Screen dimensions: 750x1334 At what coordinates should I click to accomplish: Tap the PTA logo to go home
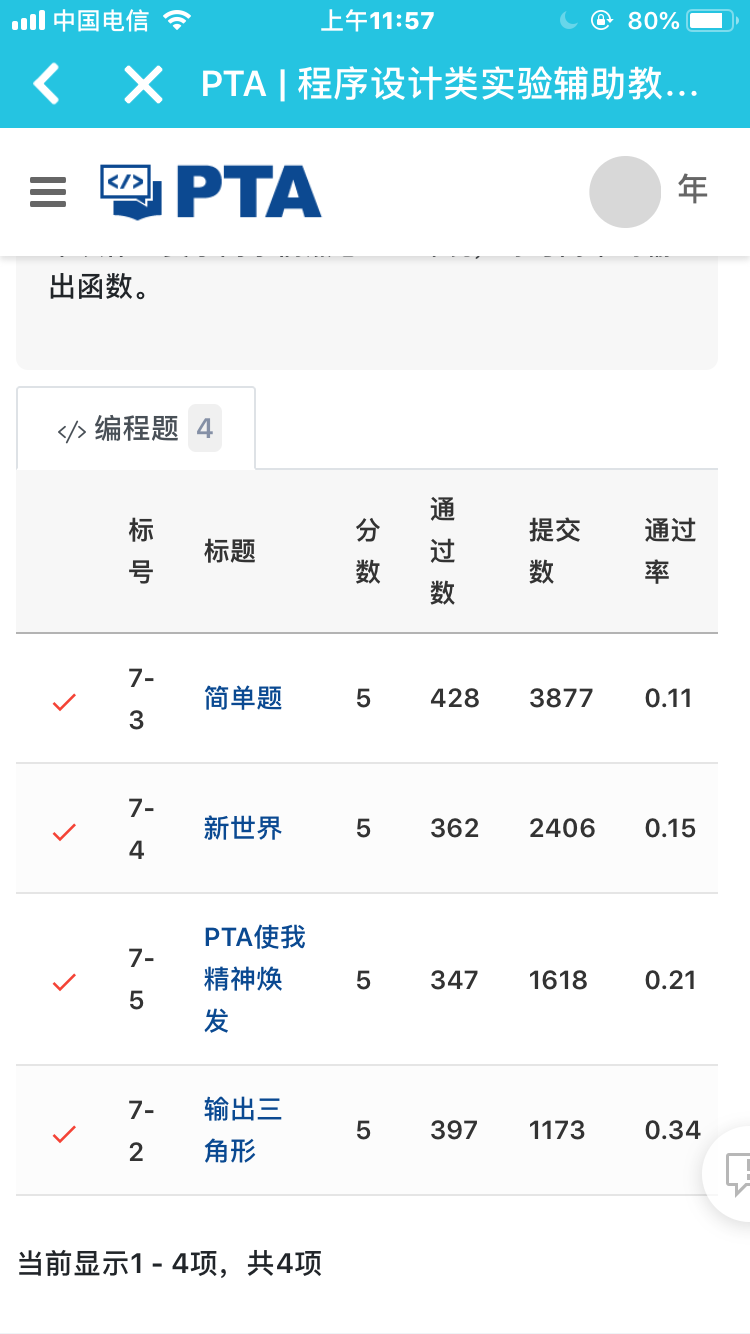[211, 191]
